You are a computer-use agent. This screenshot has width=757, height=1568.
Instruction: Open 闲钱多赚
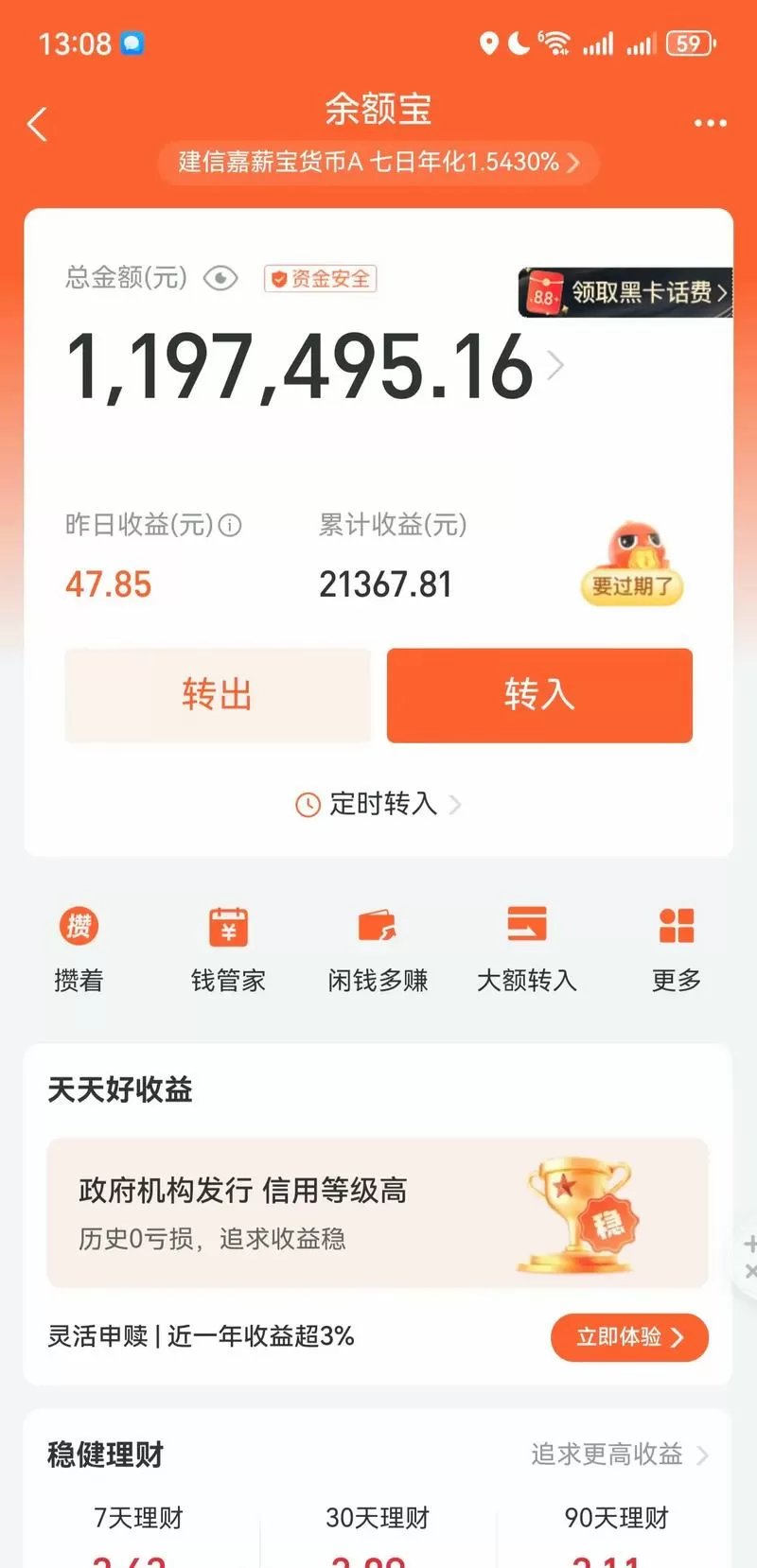378,948
